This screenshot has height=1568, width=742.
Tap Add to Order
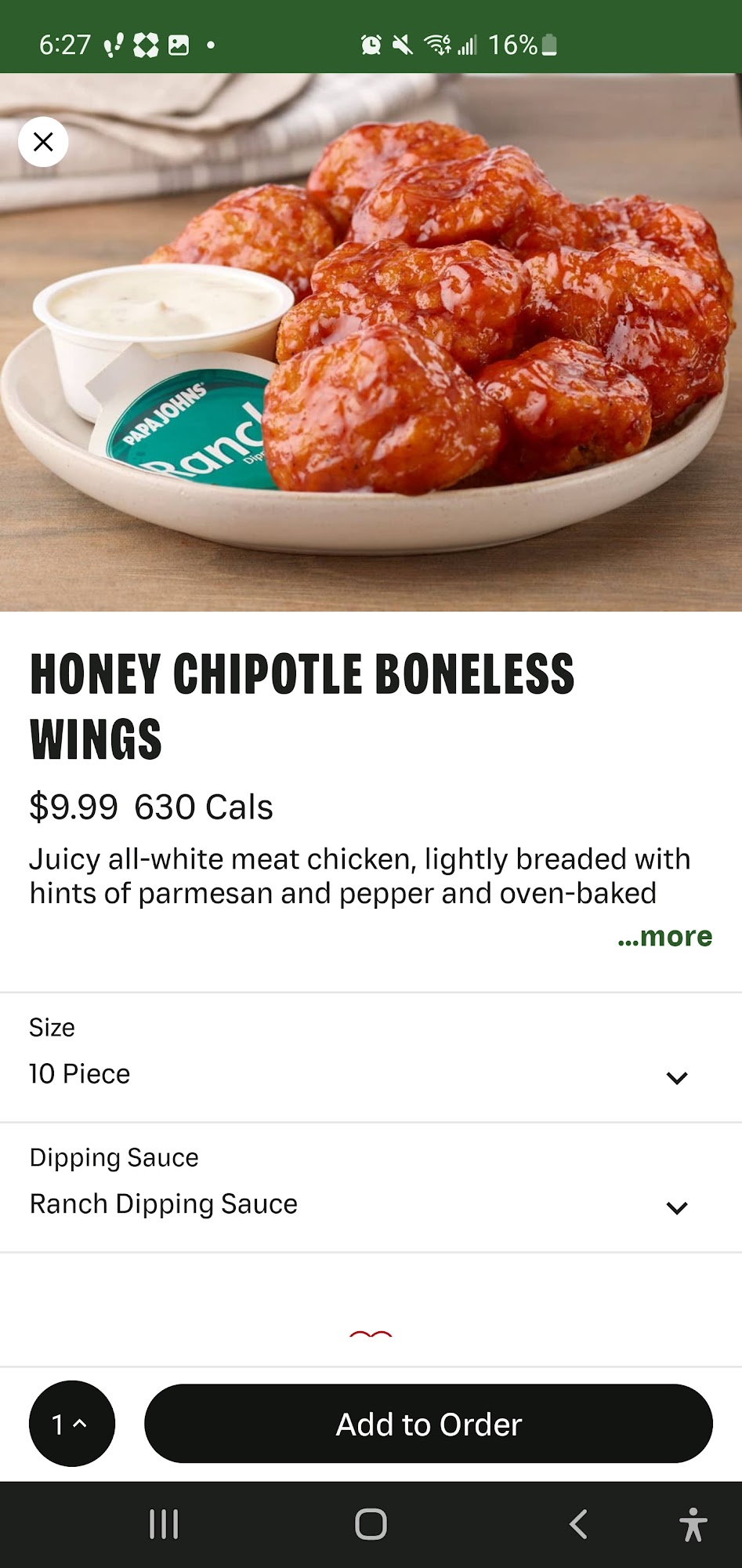coord(428,1424)
